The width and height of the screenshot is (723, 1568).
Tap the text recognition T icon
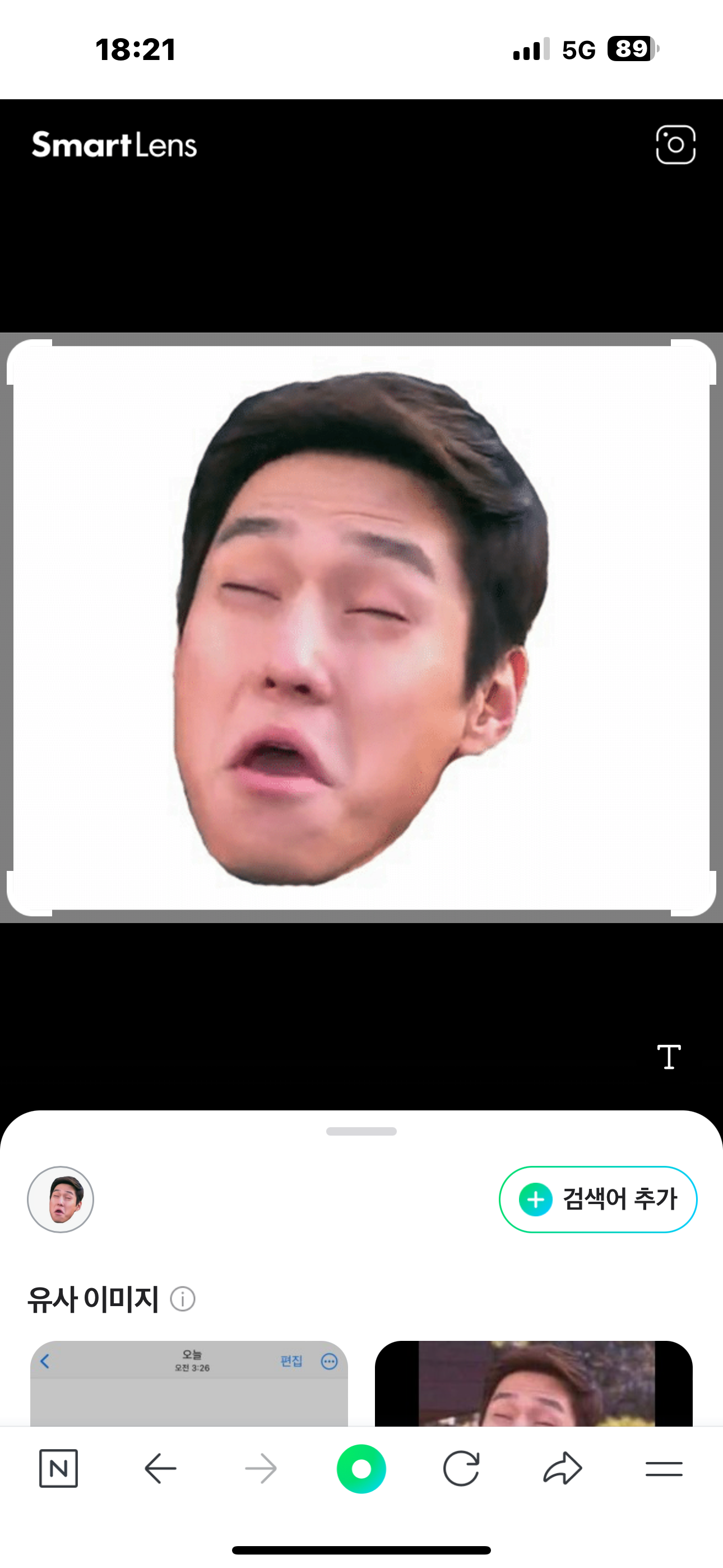click(x=669, y=1057)
